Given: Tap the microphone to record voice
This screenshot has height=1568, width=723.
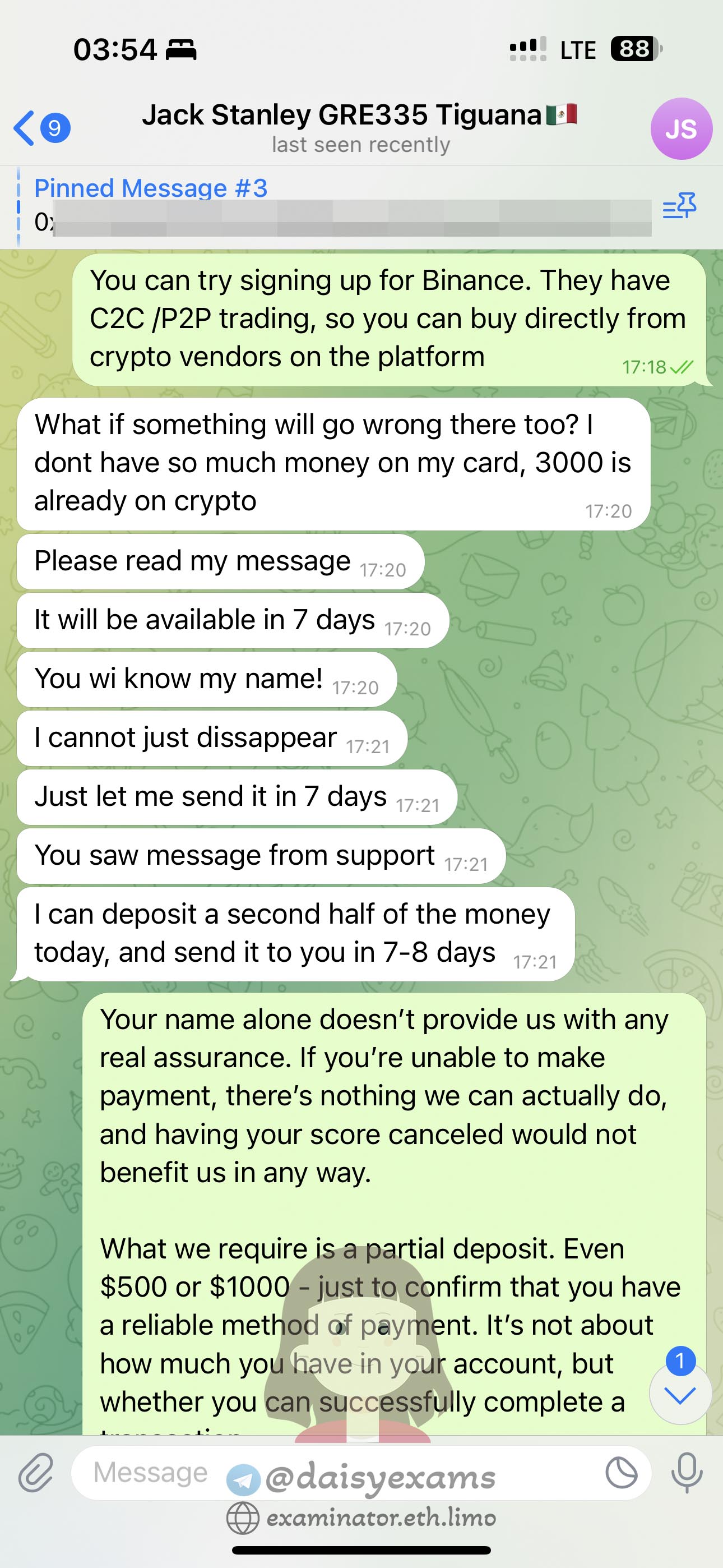Looking at the screenshot, I should coord(687,1474).
